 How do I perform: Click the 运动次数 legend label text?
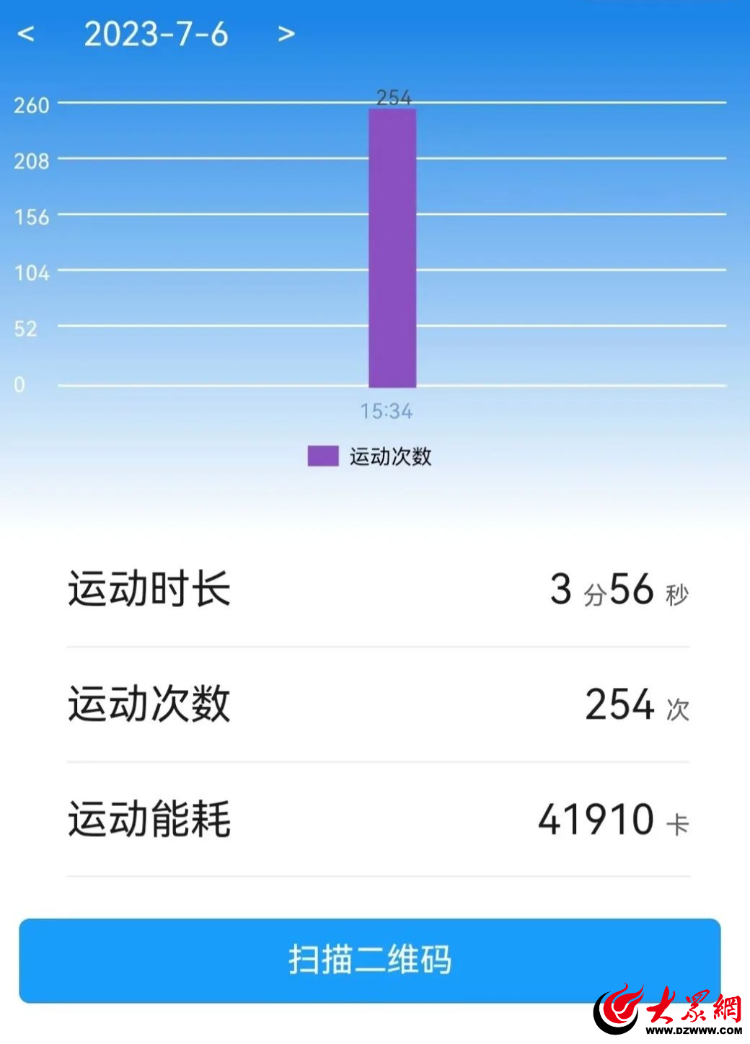391,456
